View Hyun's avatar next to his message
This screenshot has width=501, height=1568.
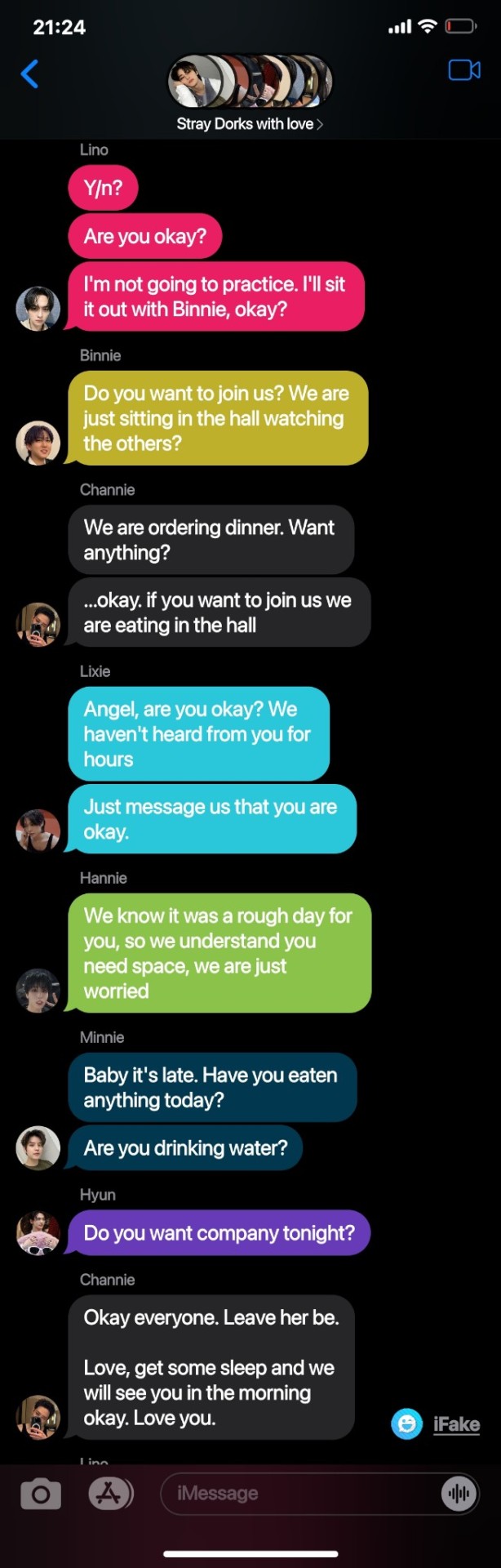tap(38, 1232)
